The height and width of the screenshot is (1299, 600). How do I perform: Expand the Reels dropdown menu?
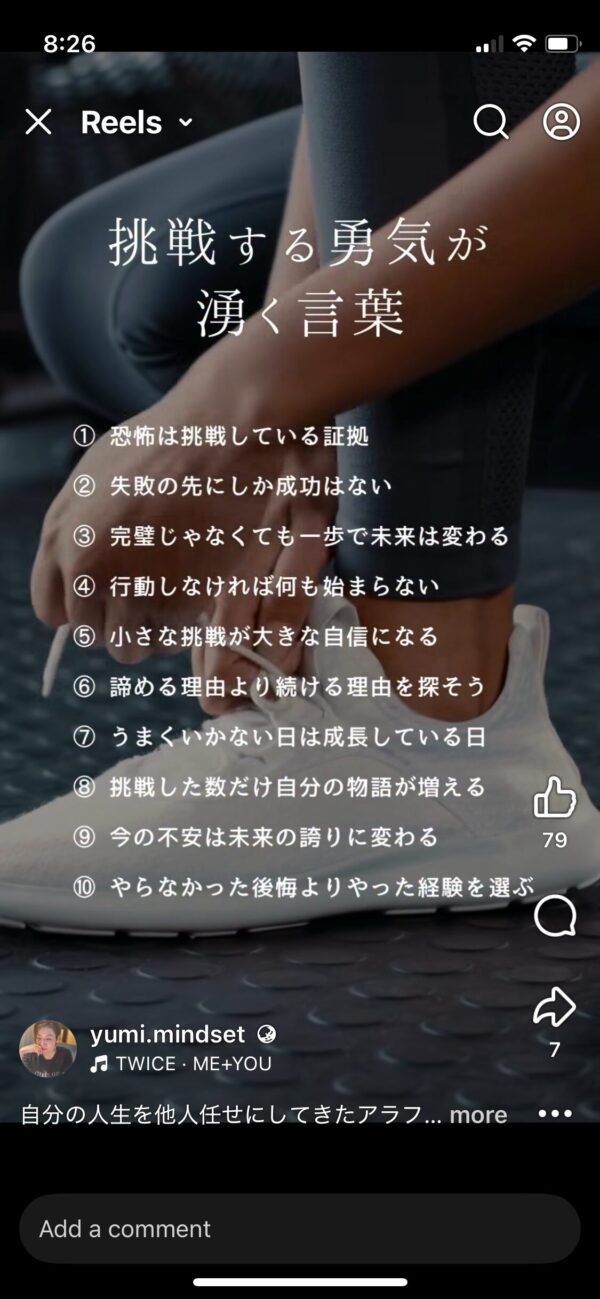[x=185, y=123]
